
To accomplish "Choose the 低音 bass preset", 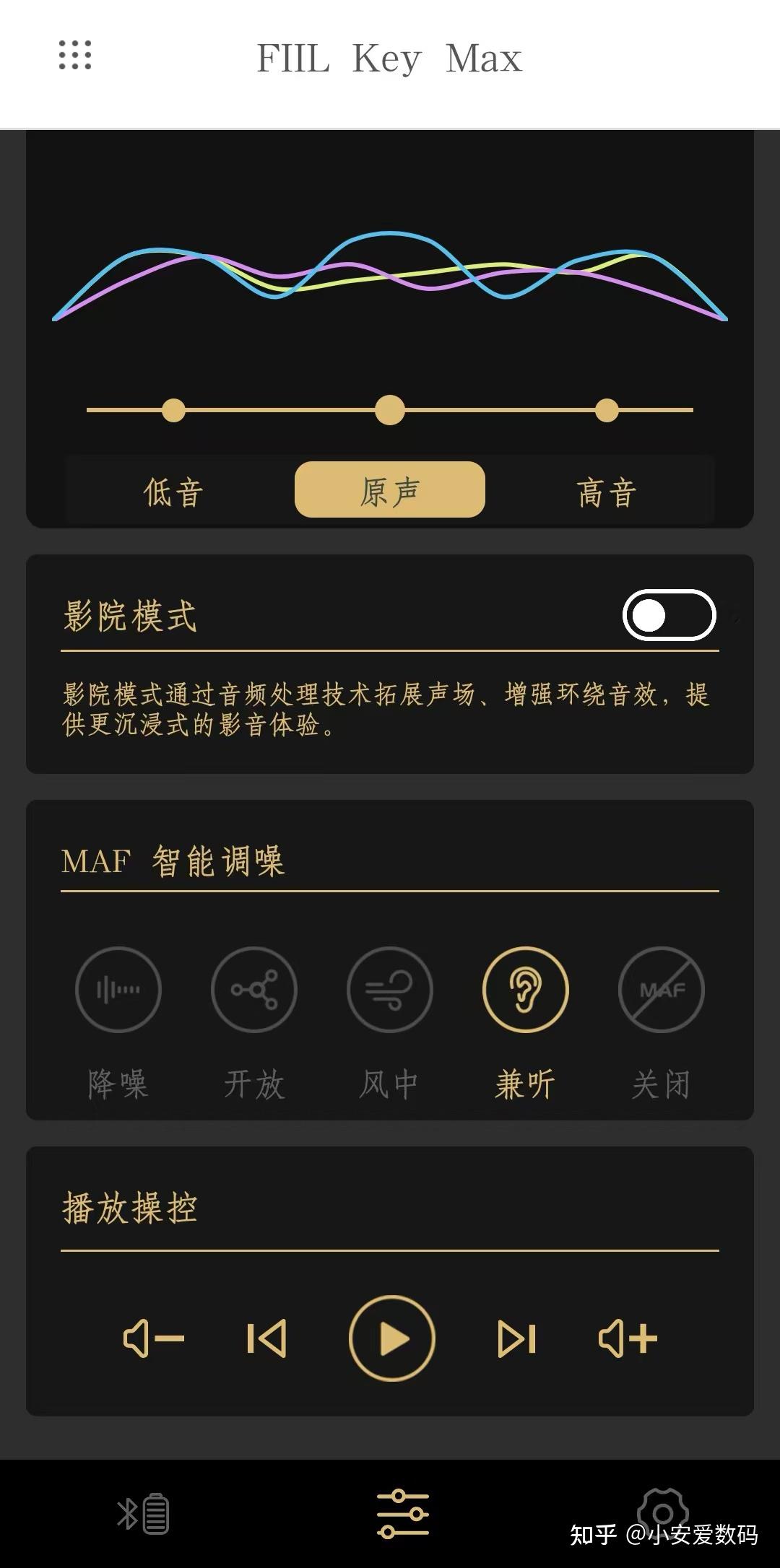I will [173, 491].
